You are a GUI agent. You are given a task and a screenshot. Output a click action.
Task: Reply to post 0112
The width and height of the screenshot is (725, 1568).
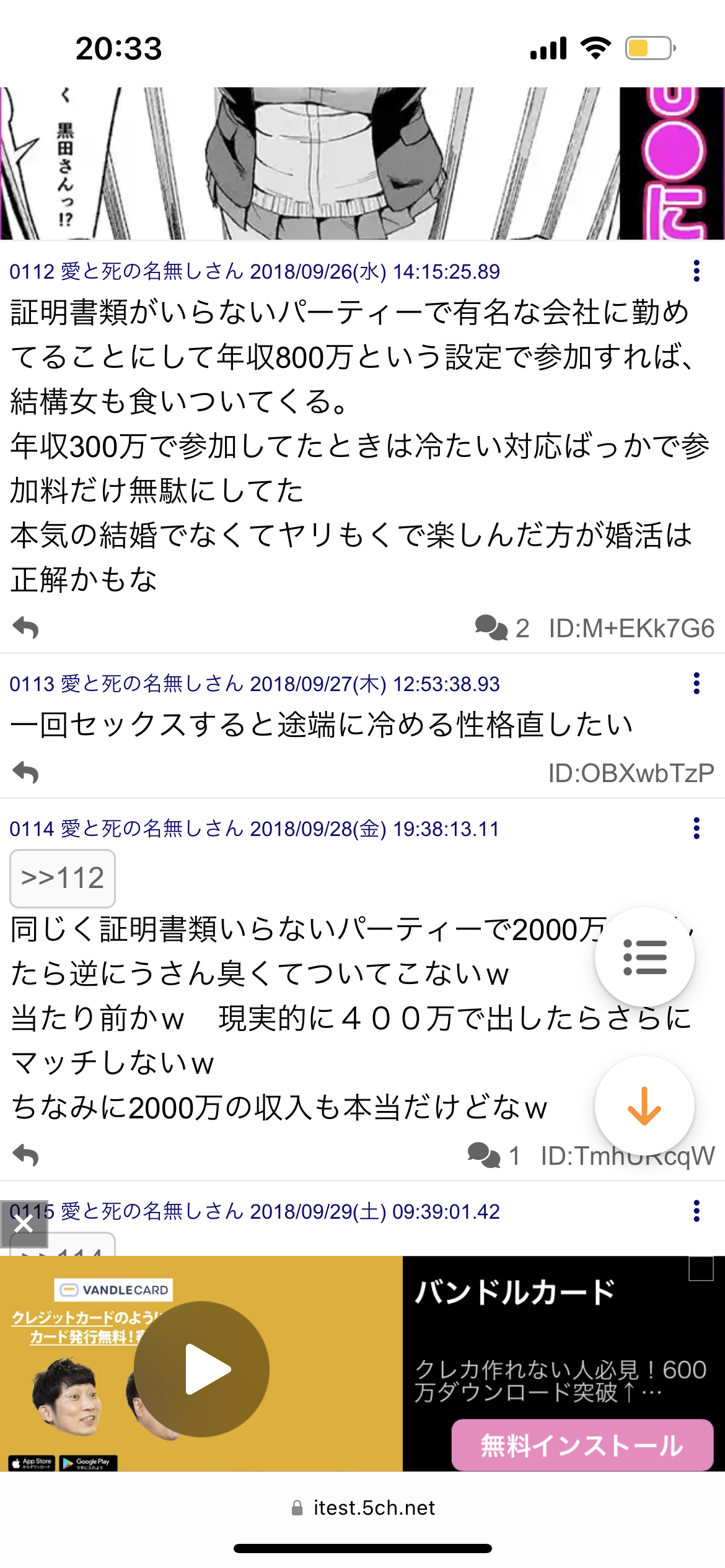(x=26, y=628)
